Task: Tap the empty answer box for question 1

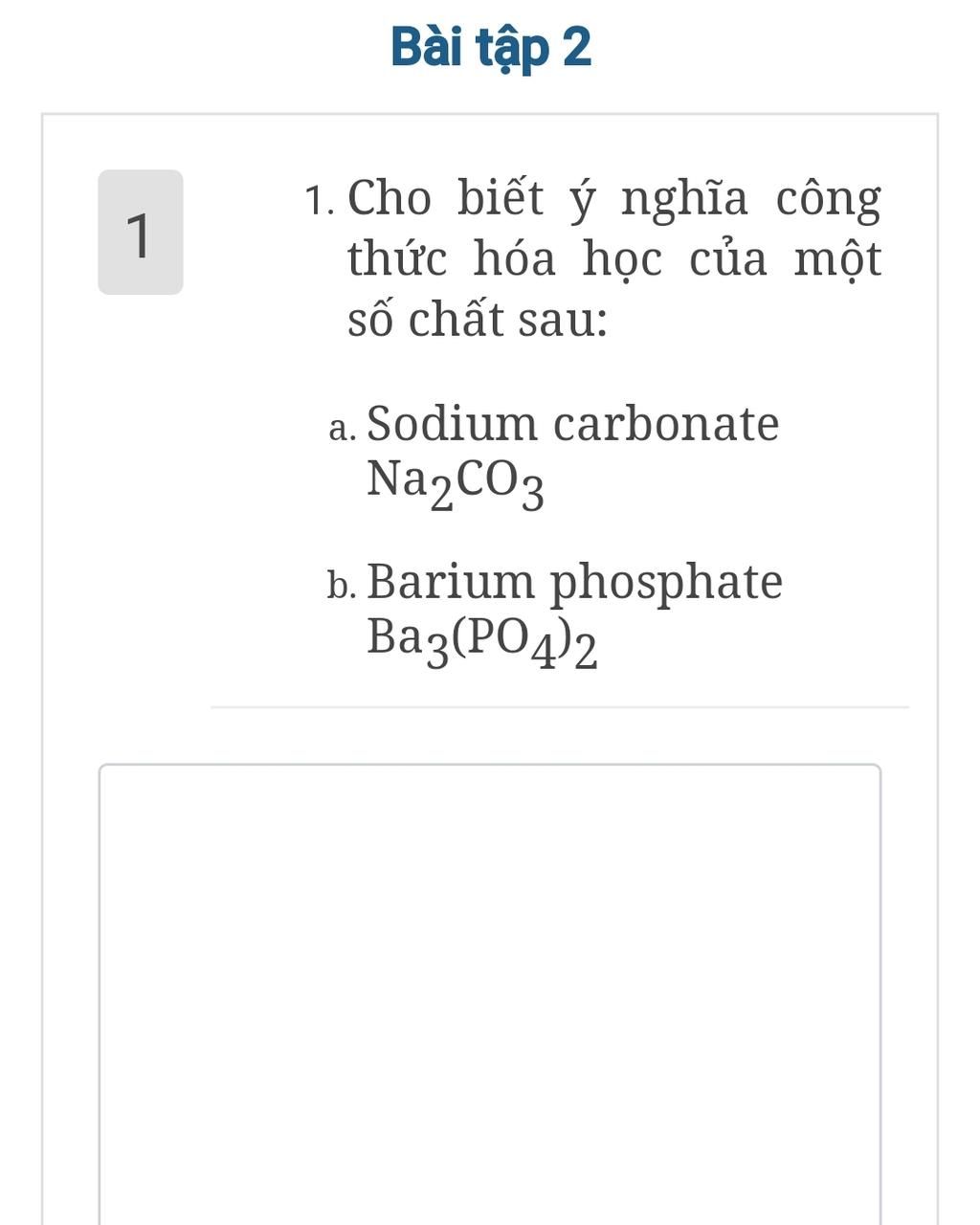Action: click(489, 986)
